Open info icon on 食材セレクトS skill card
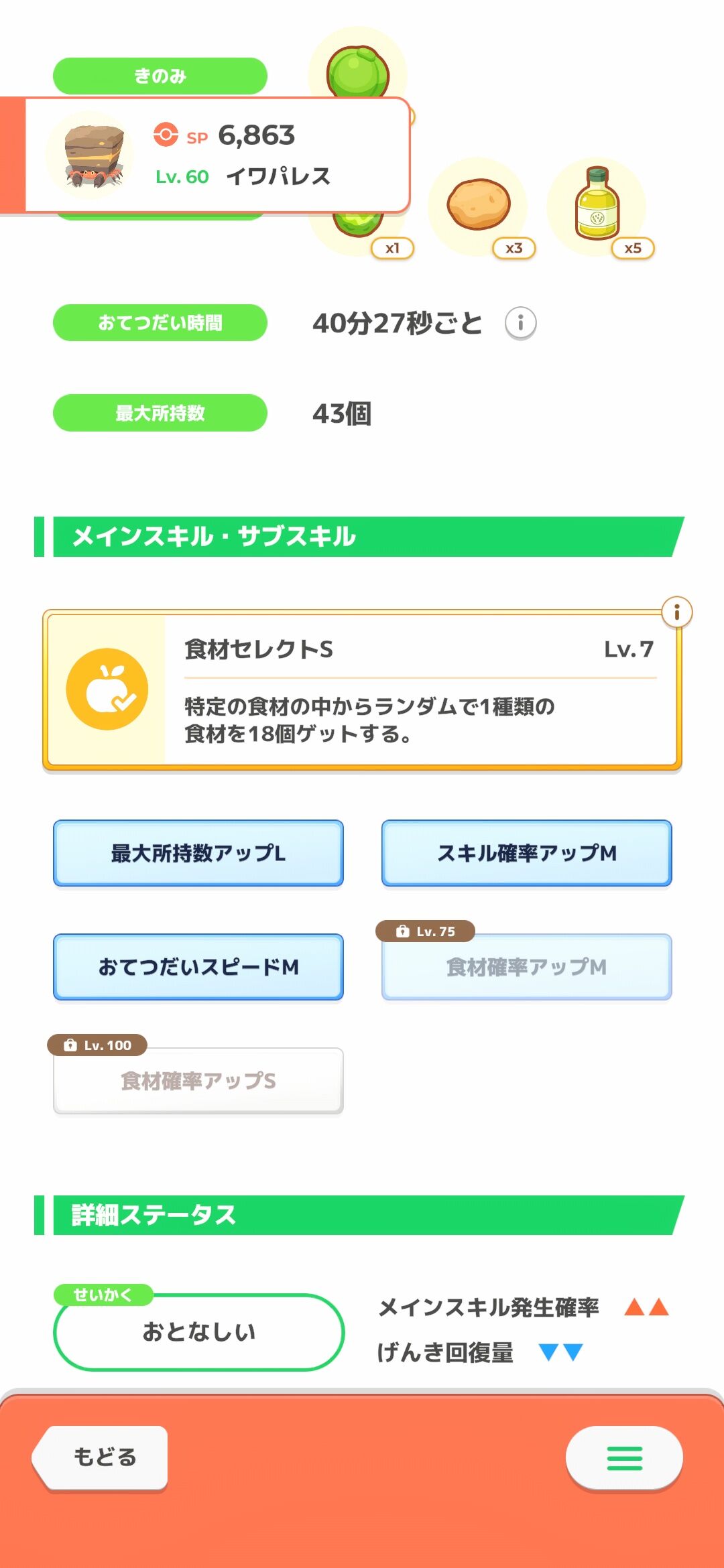This screenshot has width=724, height=1568. [x=676, y=612]
